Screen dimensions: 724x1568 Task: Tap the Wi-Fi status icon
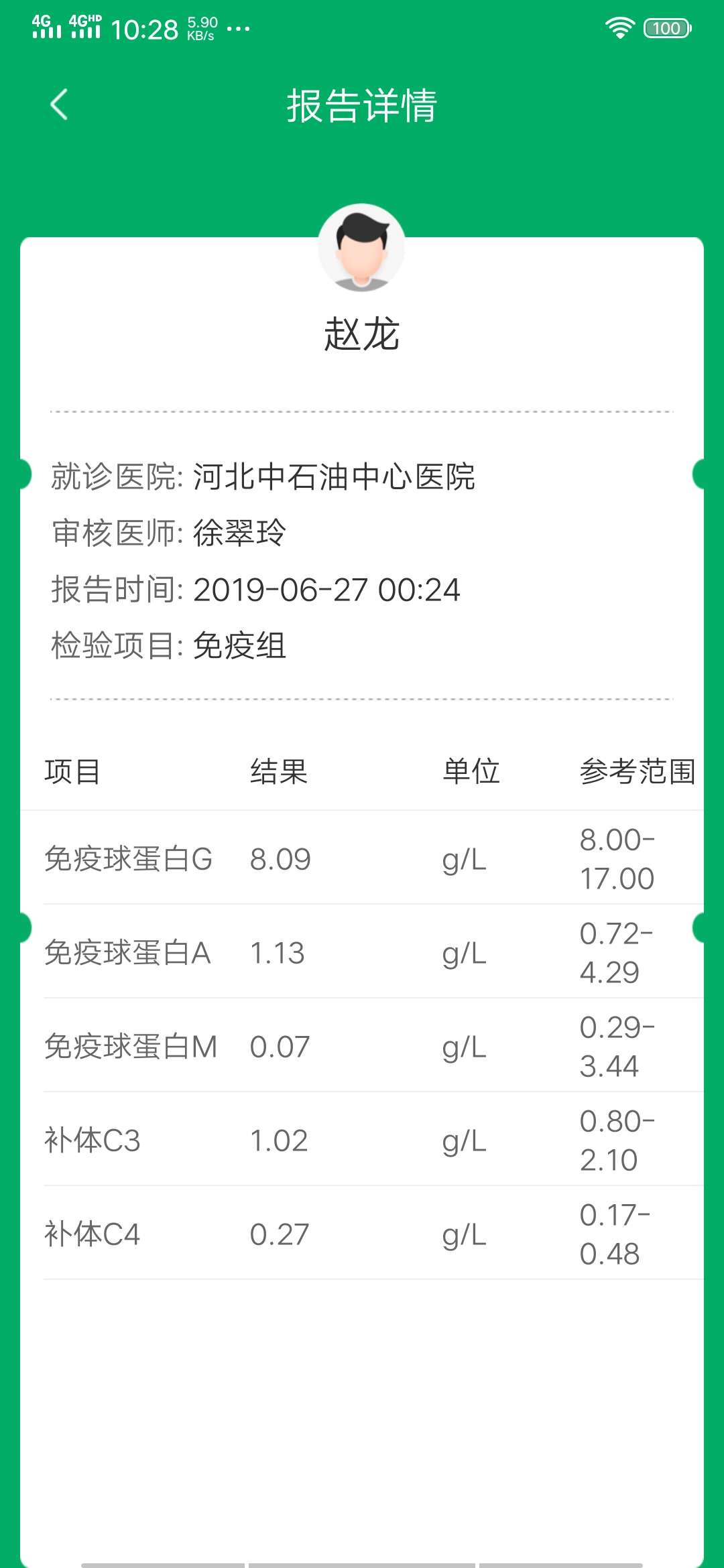point(620,25)
